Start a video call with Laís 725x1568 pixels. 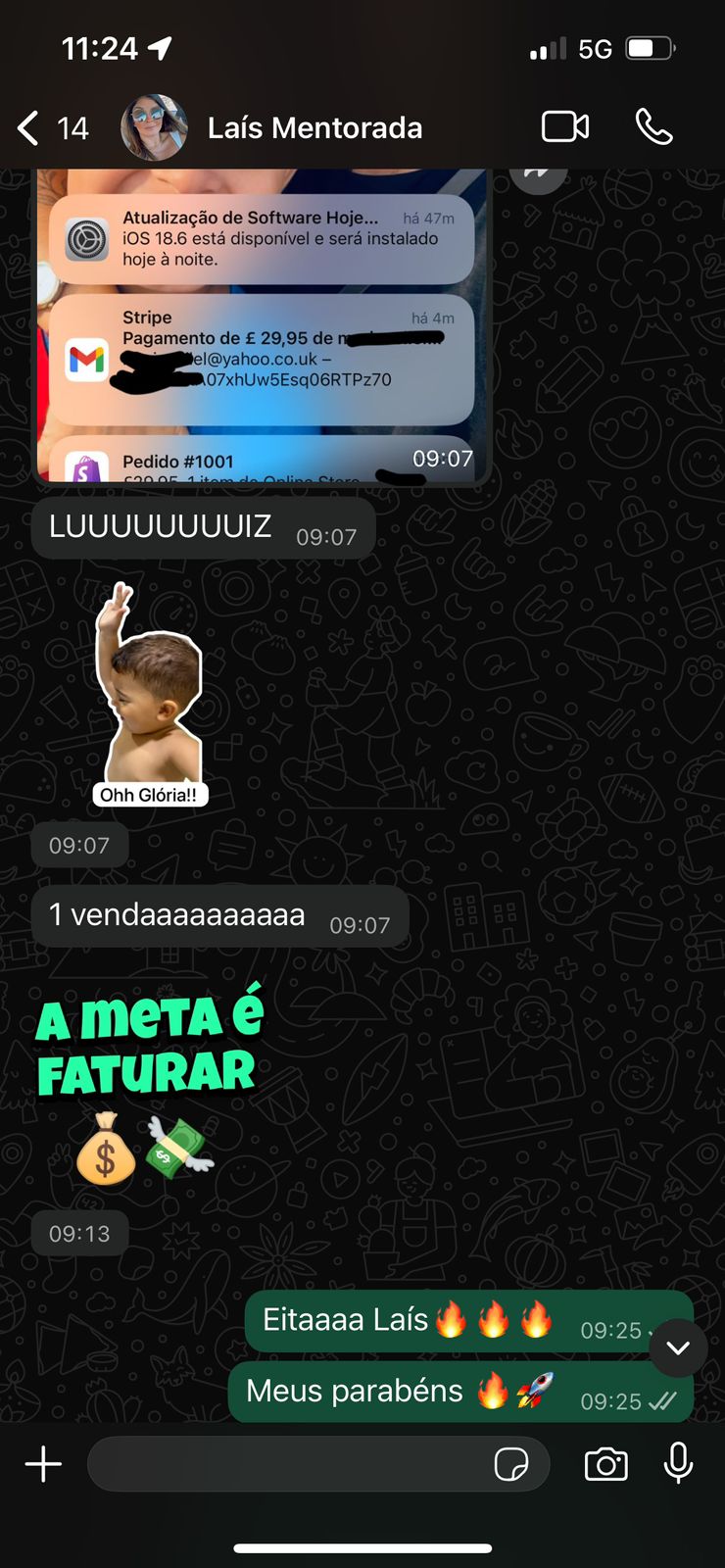pos(565,127)
